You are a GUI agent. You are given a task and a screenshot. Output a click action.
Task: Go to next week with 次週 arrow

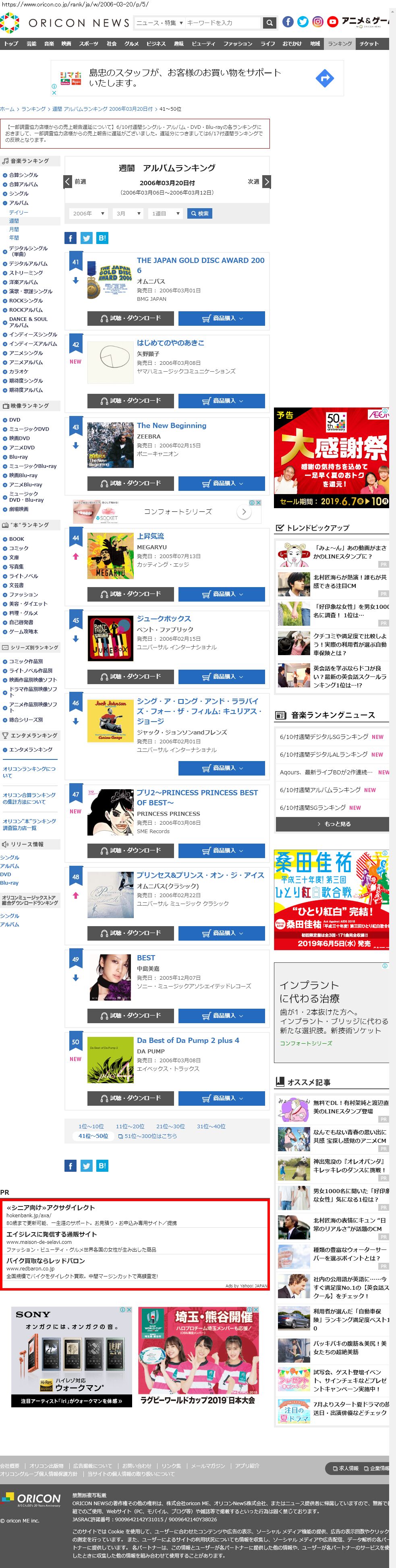coord(266,181)
